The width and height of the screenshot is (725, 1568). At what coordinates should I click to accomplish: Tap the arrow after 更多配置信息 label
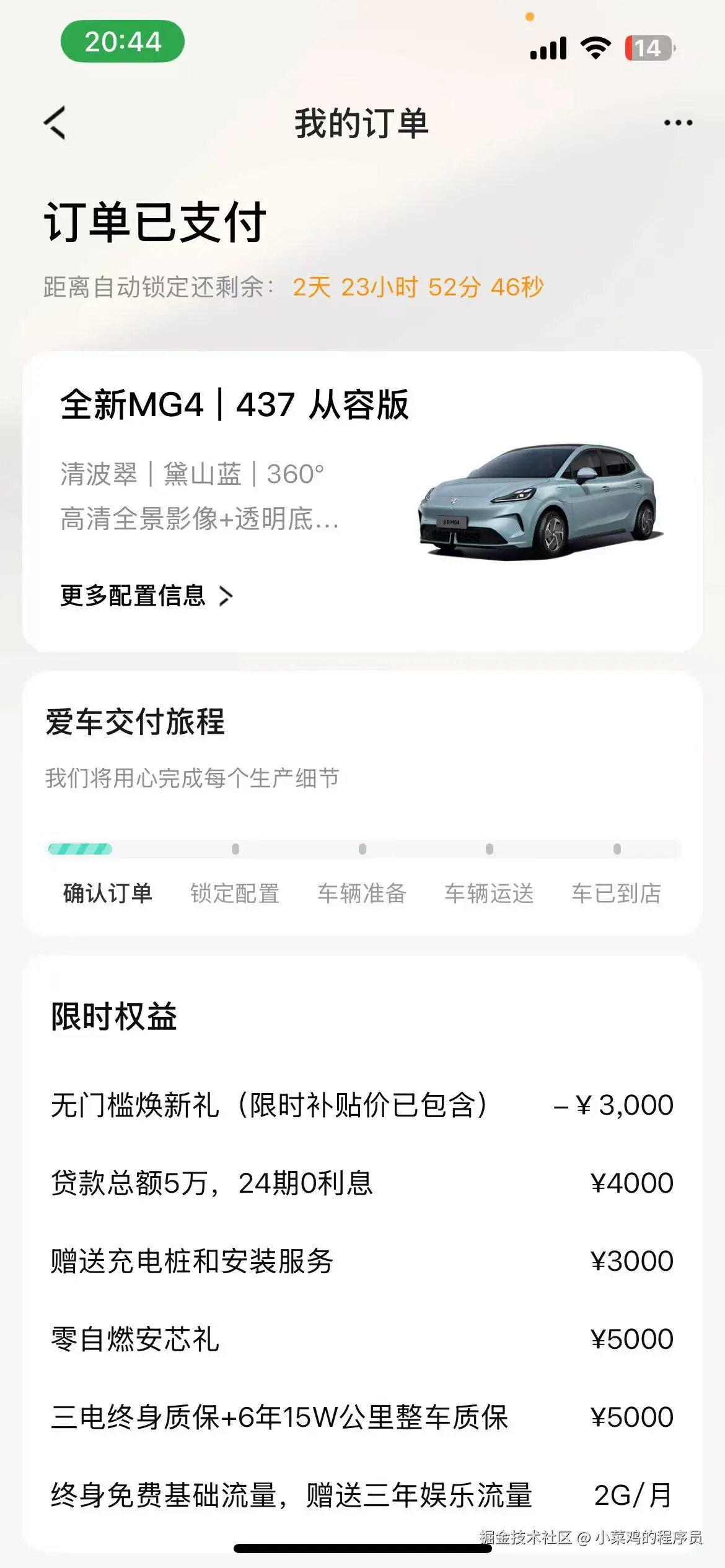pos(229,598)
